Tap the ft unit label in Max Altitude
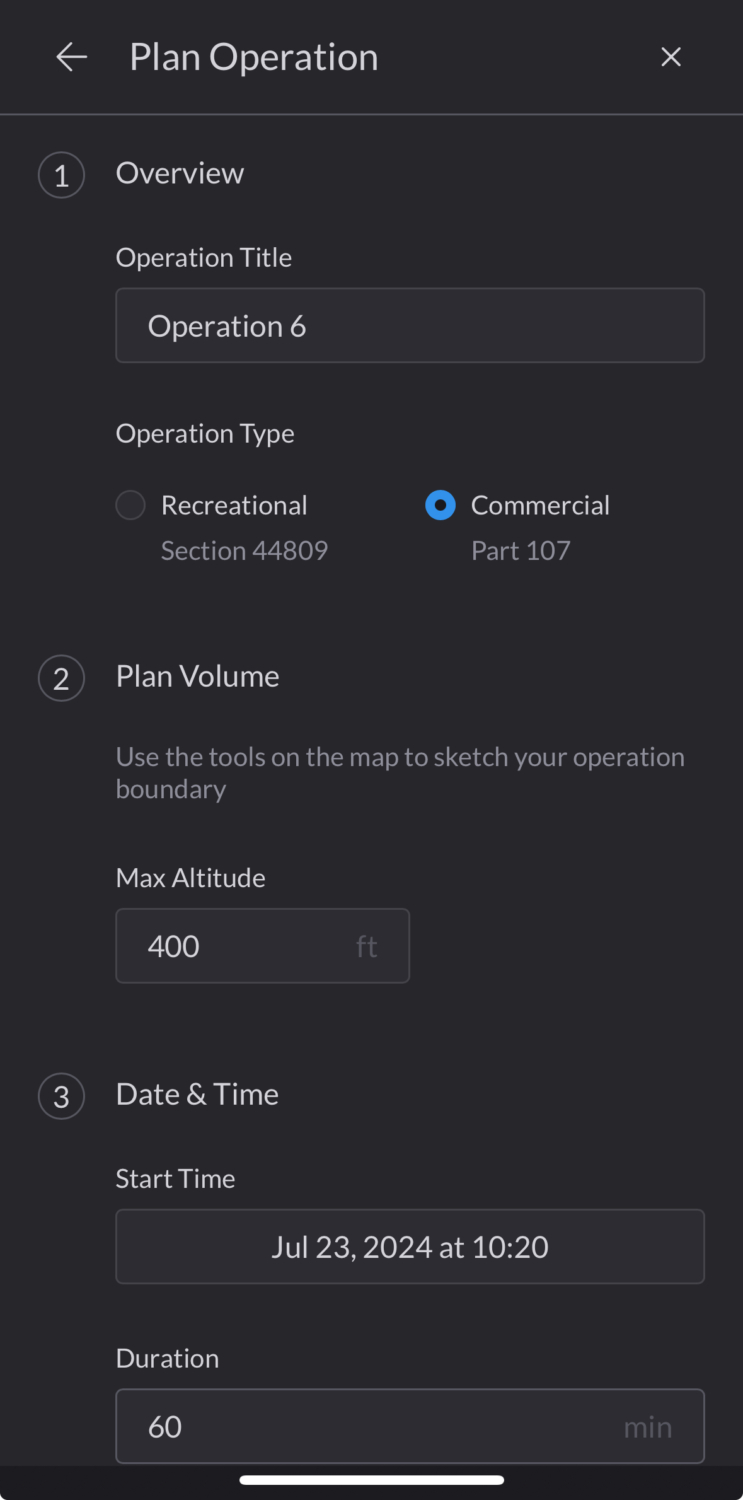The height and width of the screenshot is (1500, 743). 366,946
